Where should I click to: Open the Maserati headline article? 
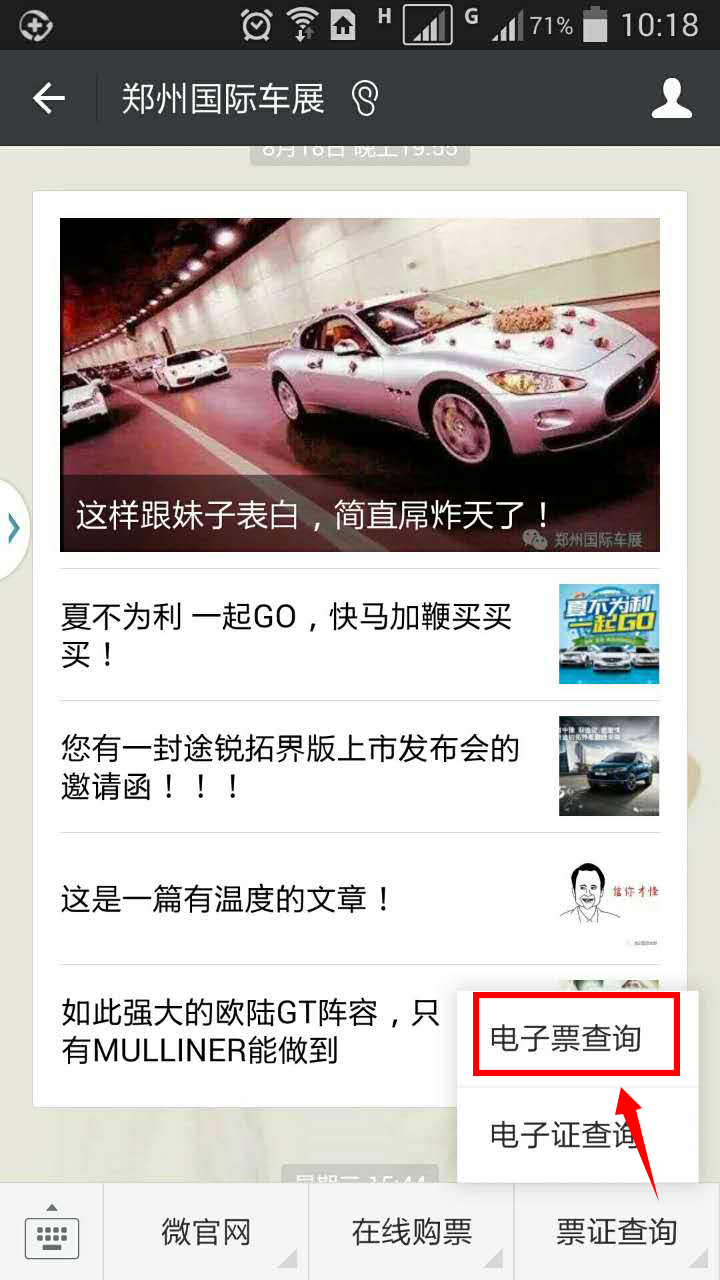360,385
